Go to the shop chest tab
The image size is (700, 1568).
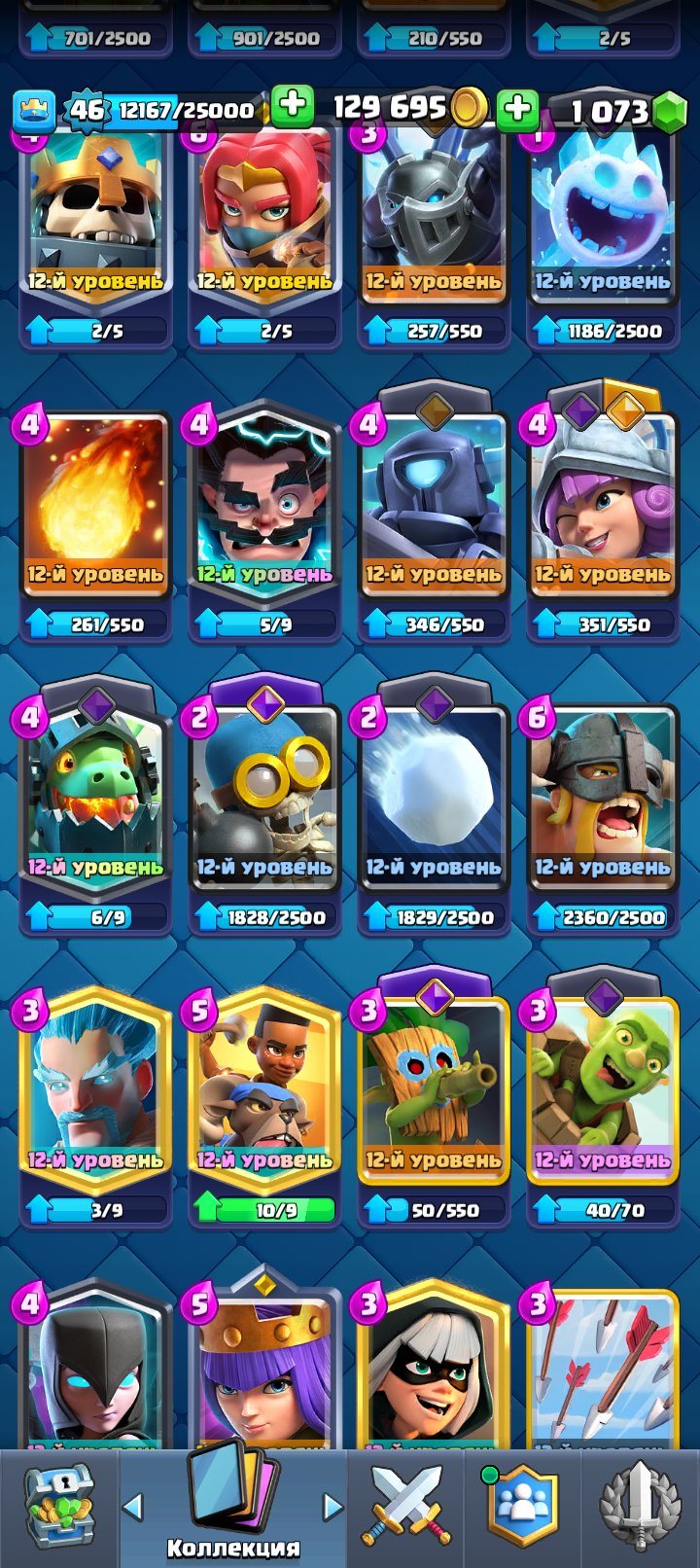point(58,1508)
